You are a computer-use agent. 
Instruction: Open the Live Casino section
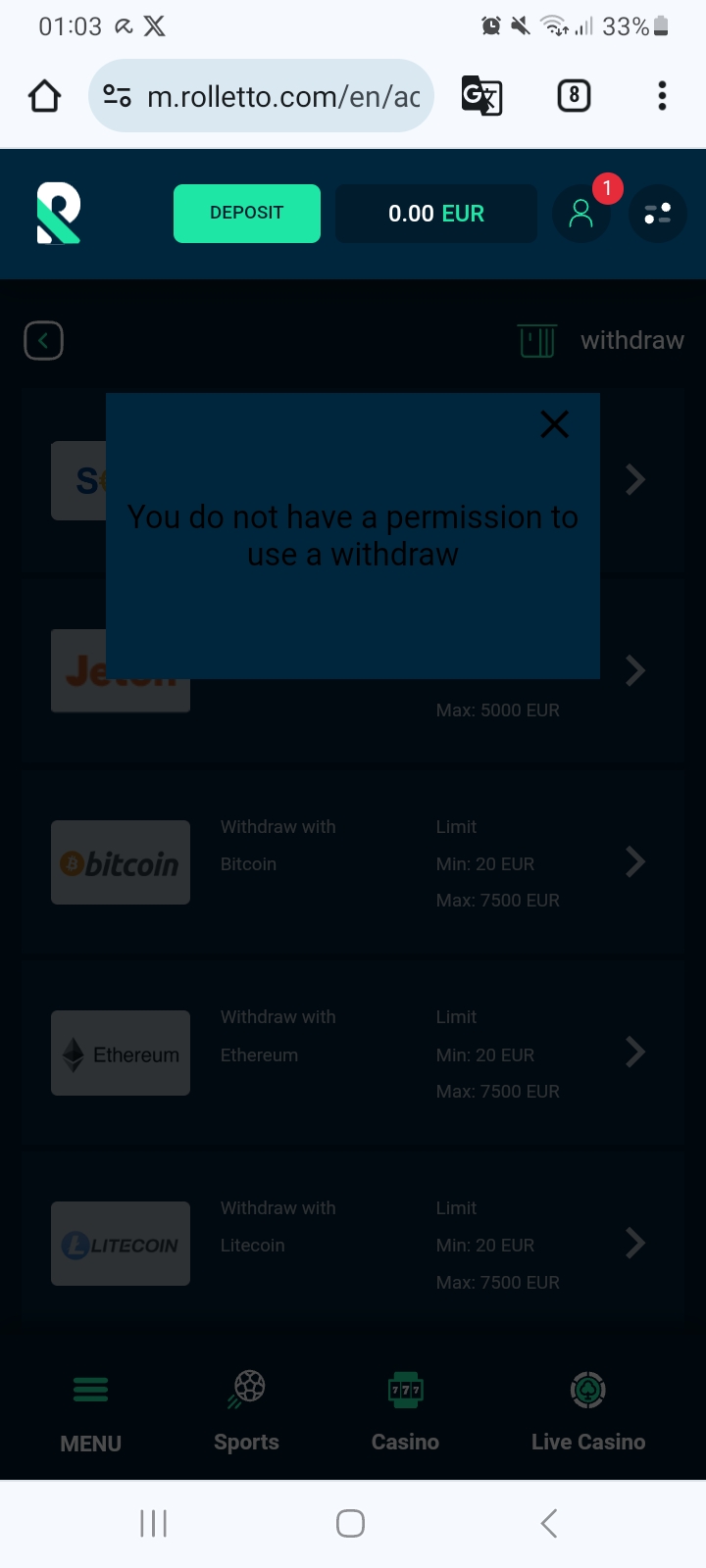click(x=588, y=1411)
